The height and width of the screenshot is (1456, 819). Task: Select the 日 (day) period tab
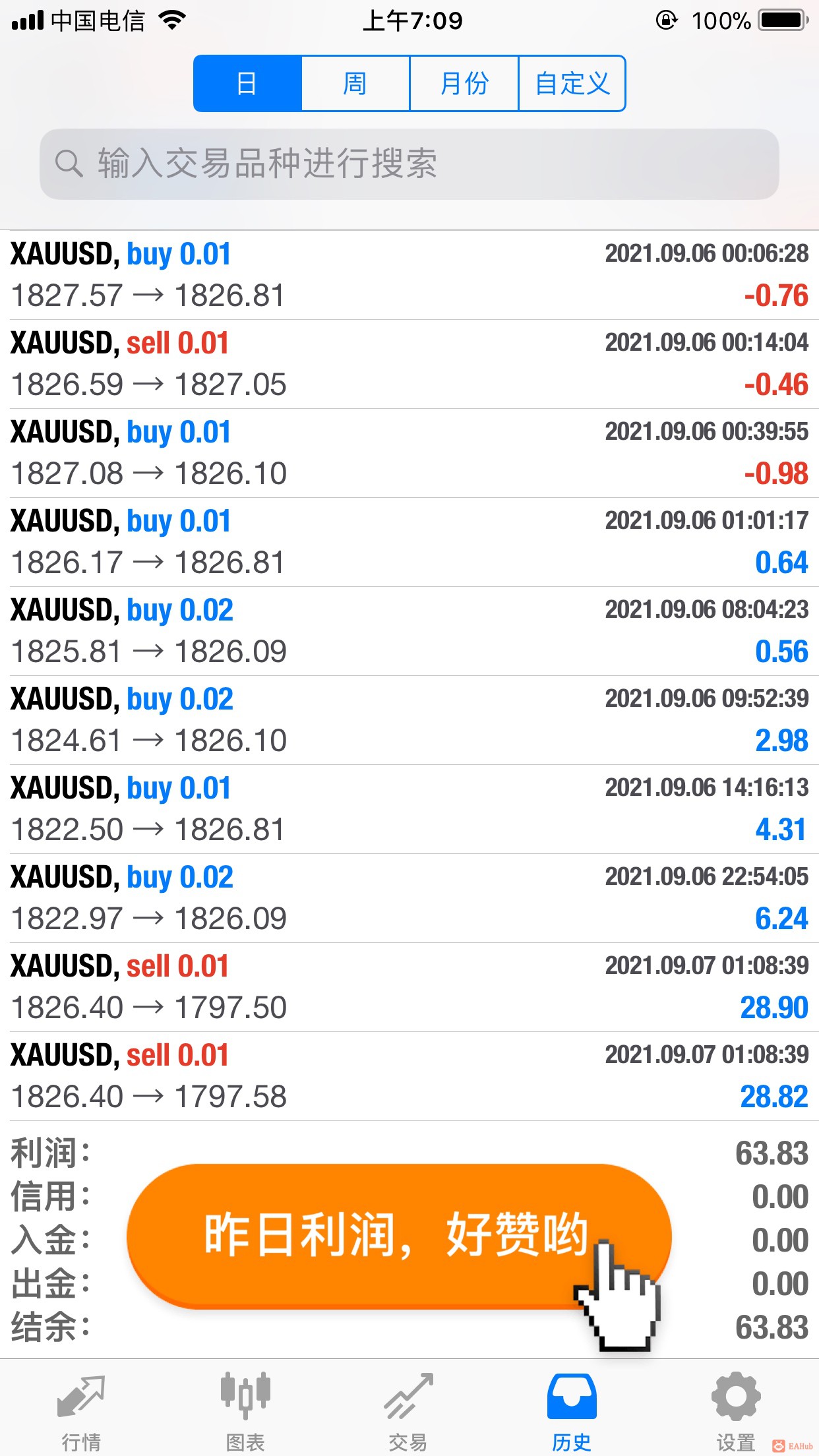[247, 84]
